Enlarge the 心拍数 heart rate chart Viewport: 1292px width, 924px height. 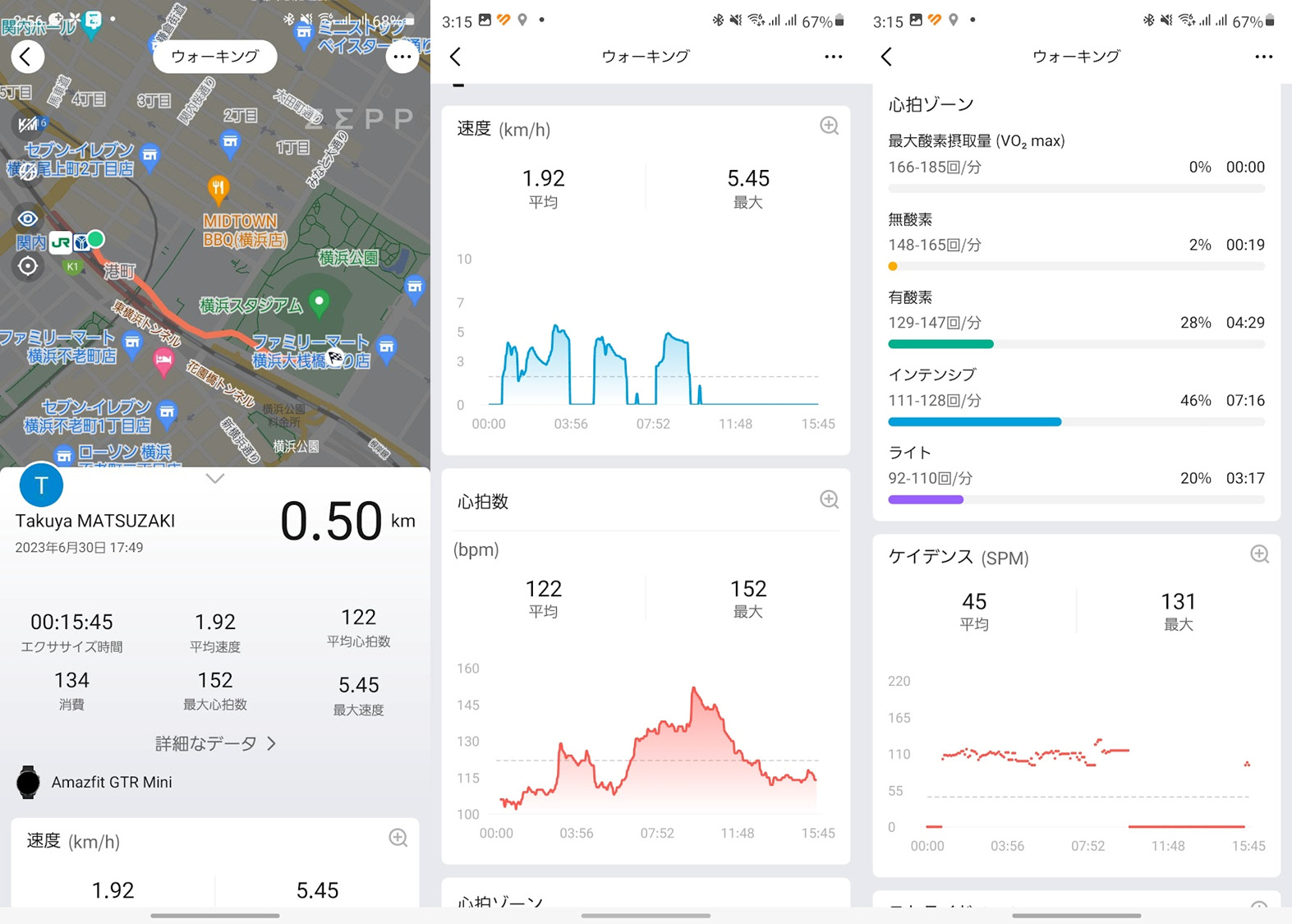829,499
